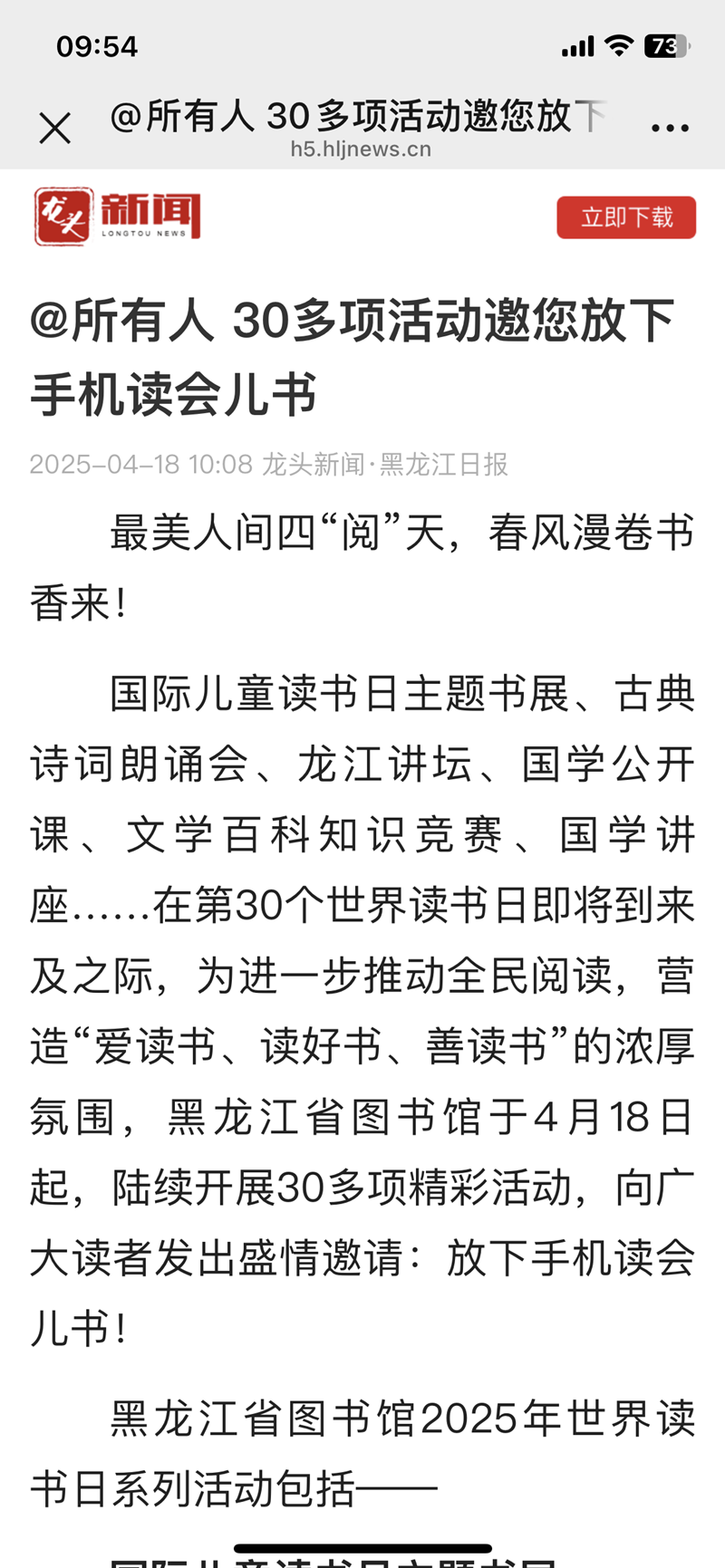Open the three-dot overflow menu
The height and width of the screenshot is (1568, 725).
tap(670, 129)
